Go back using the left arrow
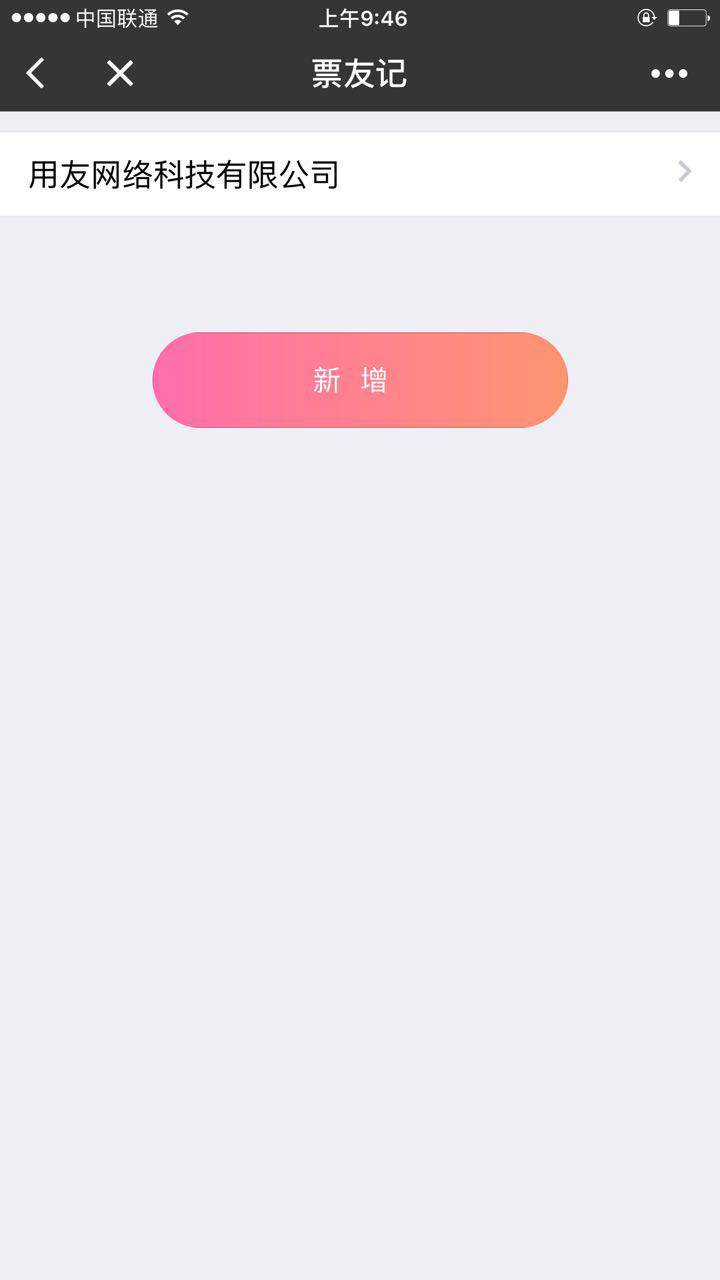720x1280 pixels. coord(36,73)
